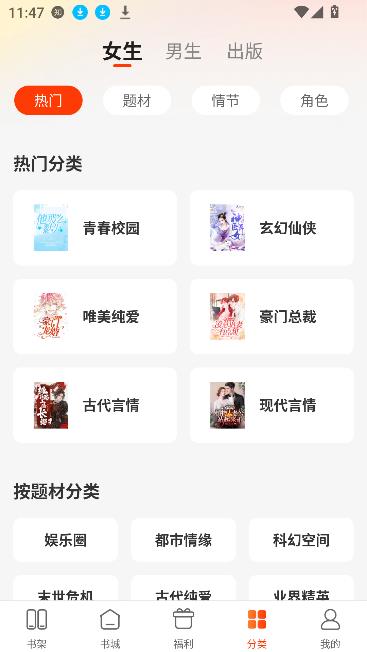Open the 唯美纯爱 category
This screenshot has width=367, height=652.
coord(95,316)
